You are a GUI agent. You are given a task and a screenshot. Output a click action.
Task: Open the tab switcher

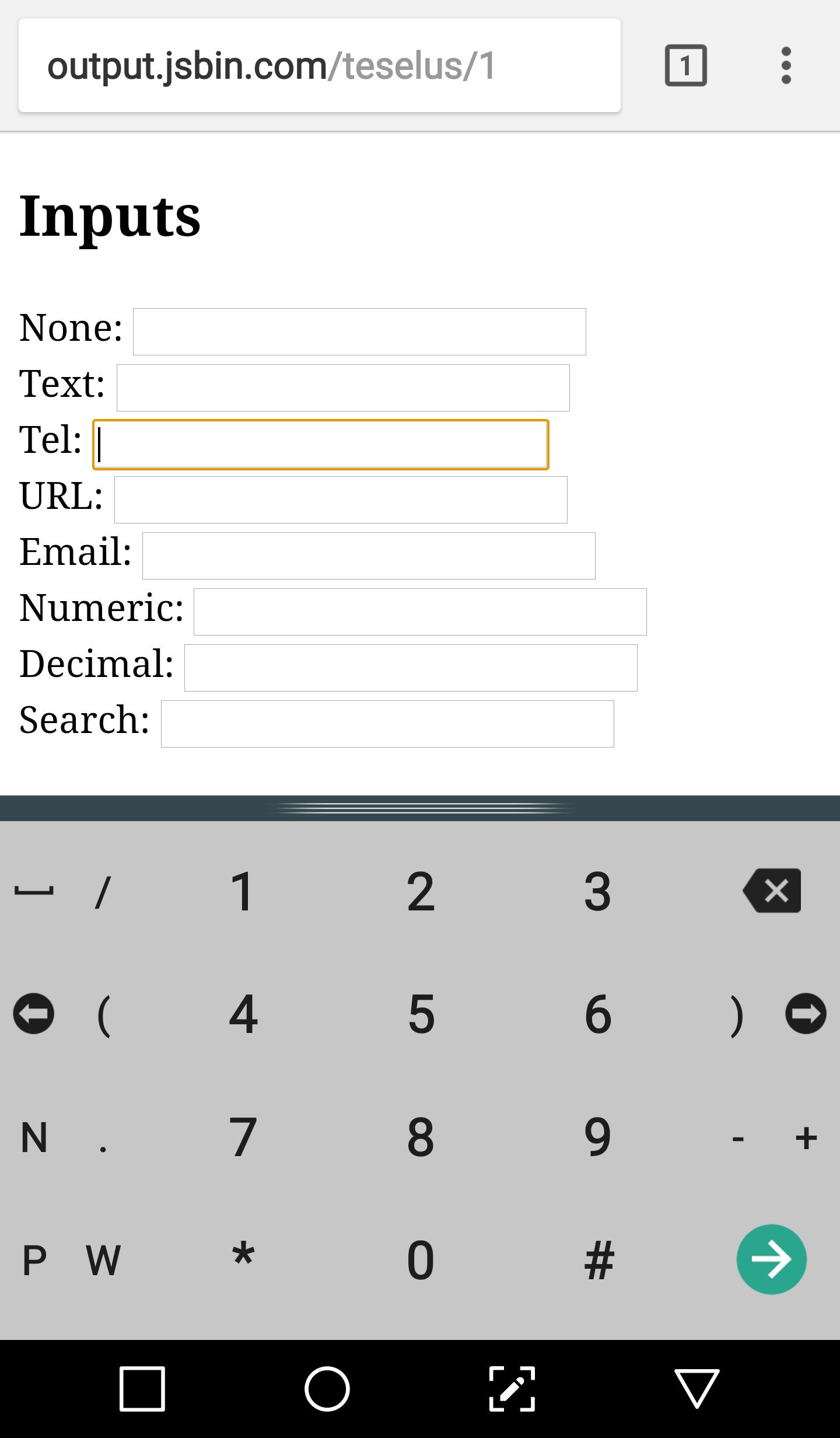coord(685,65)
